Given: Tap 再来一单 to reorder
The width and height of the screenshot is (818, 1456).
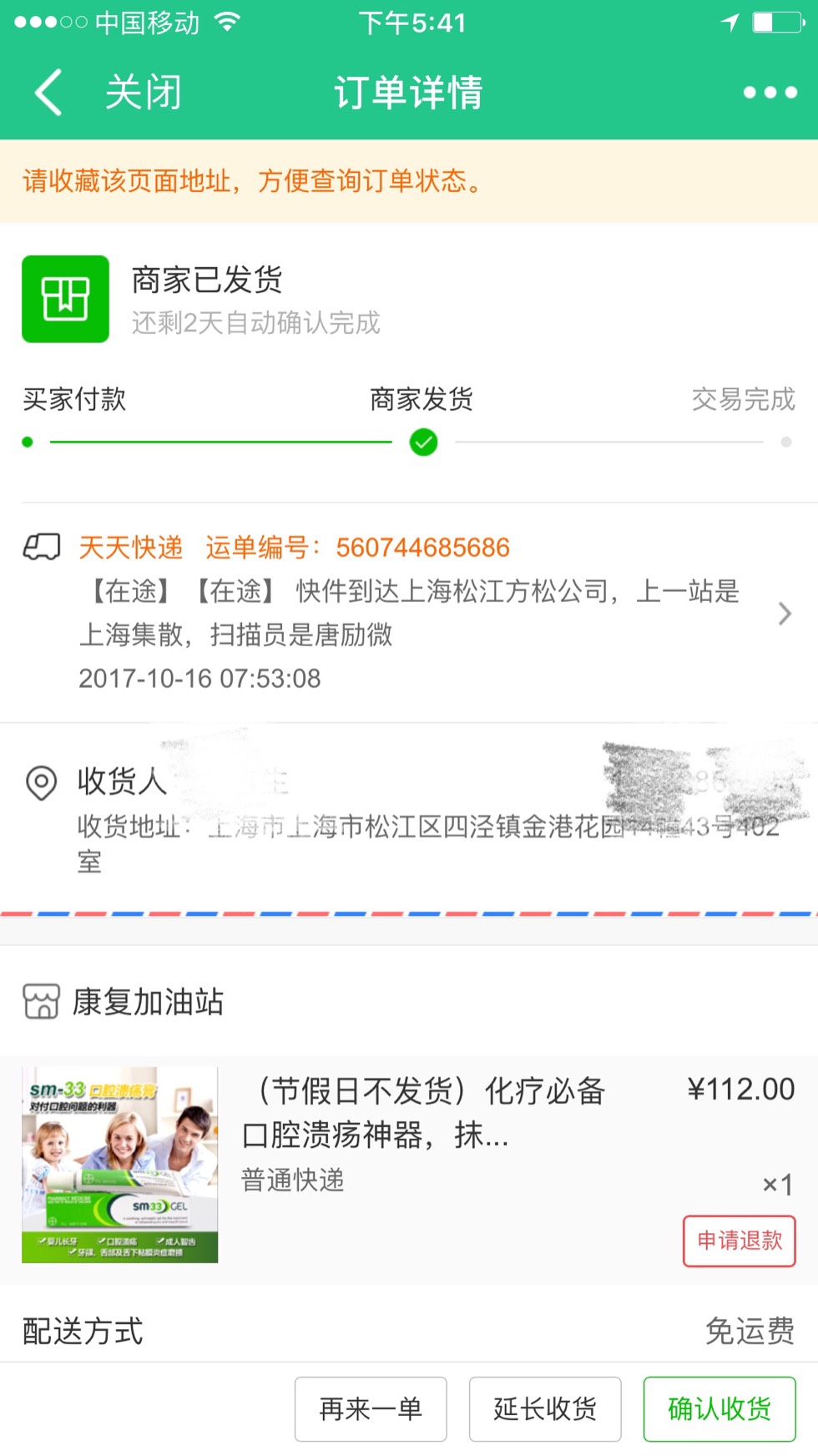Looking at the screenshot, I should 371,1409.
